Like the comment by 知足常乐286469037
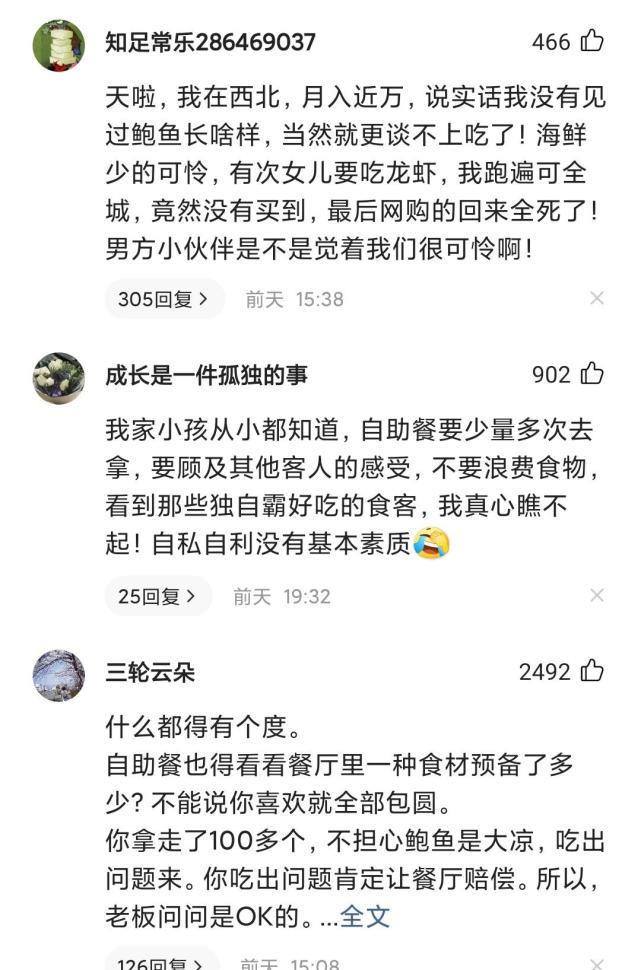 click(592, 42)
